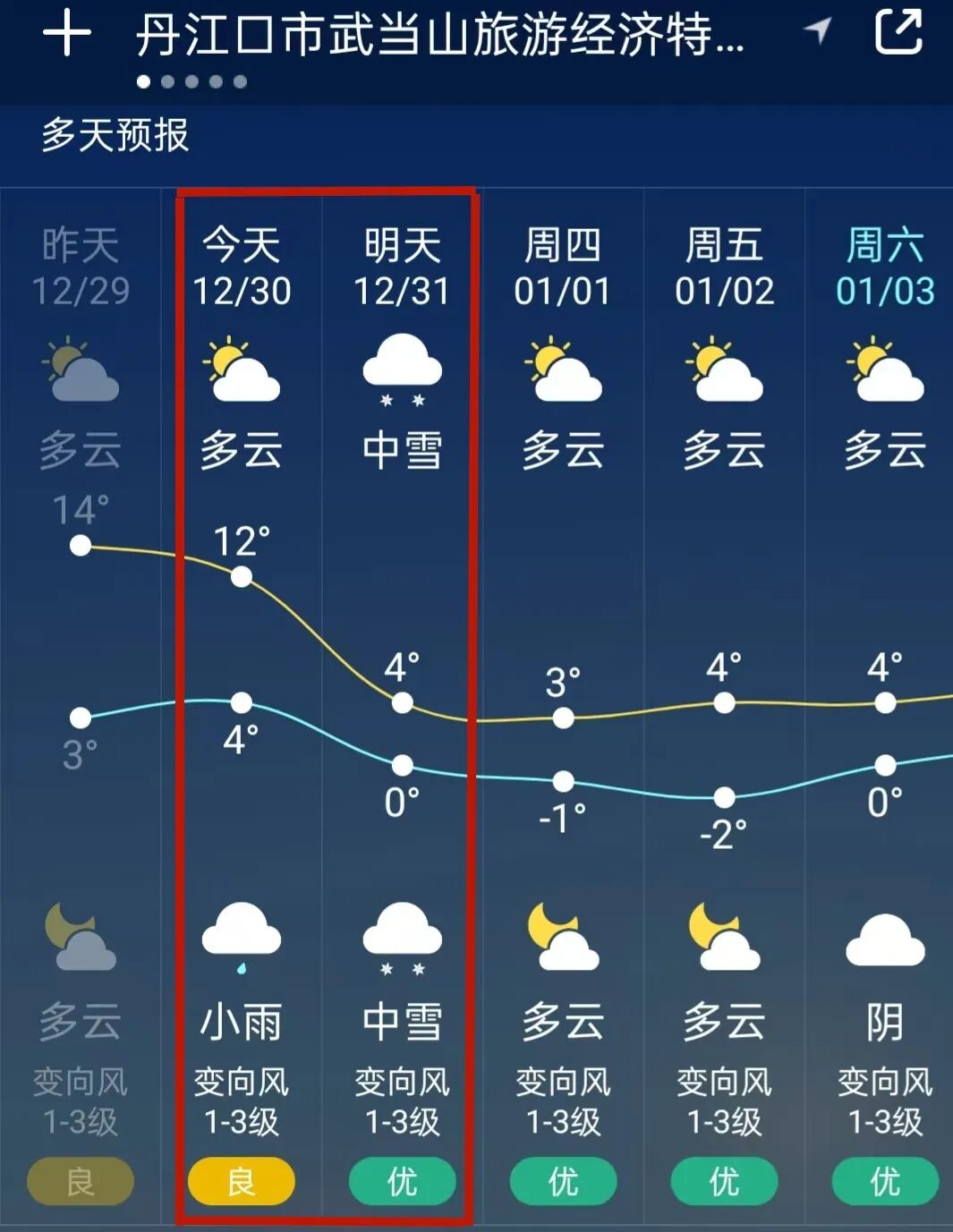View tomorrow's 12/31 snow forecast
The width and height of the screenshot is (953, 1232).
(402, 268)
